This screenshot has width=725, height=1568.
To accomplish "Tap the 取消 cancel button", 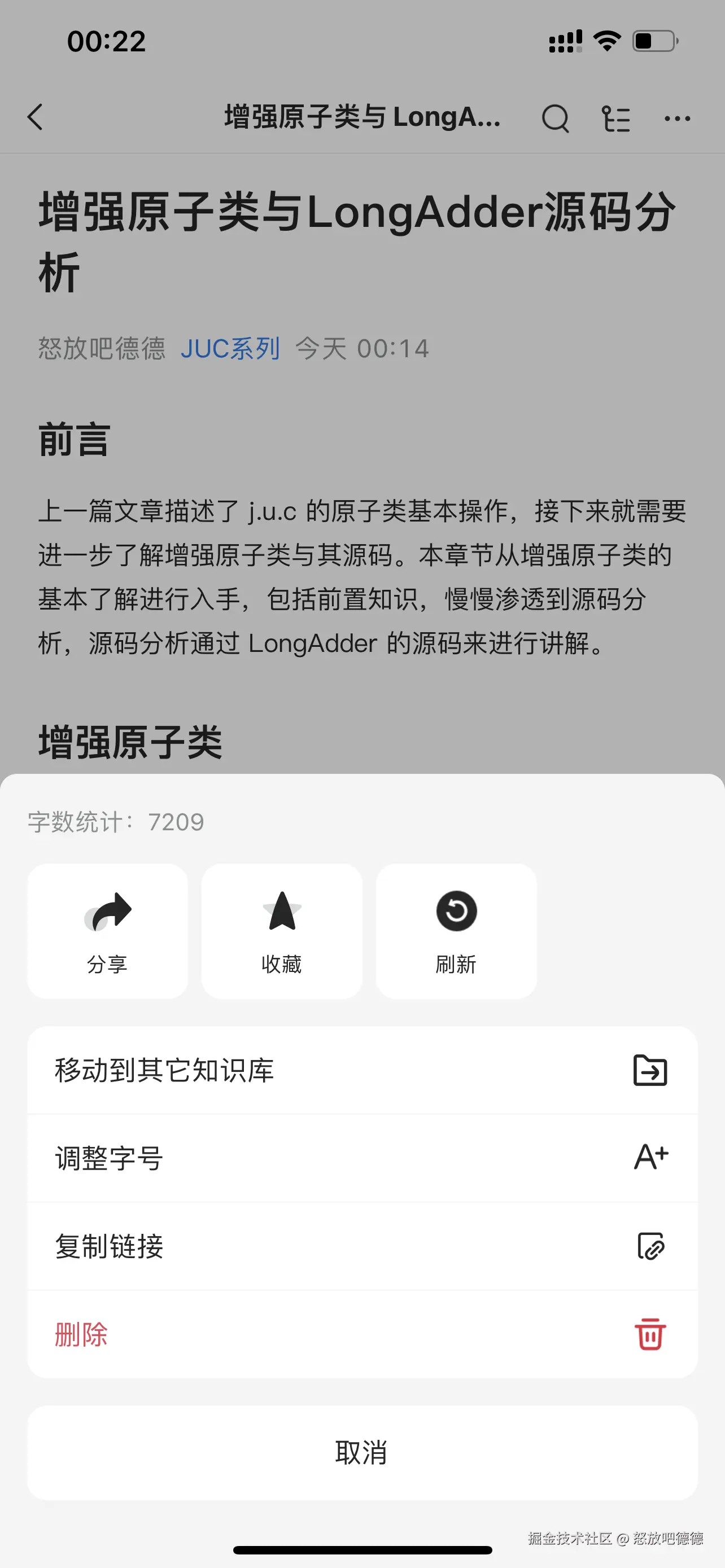I will 361,1454.
